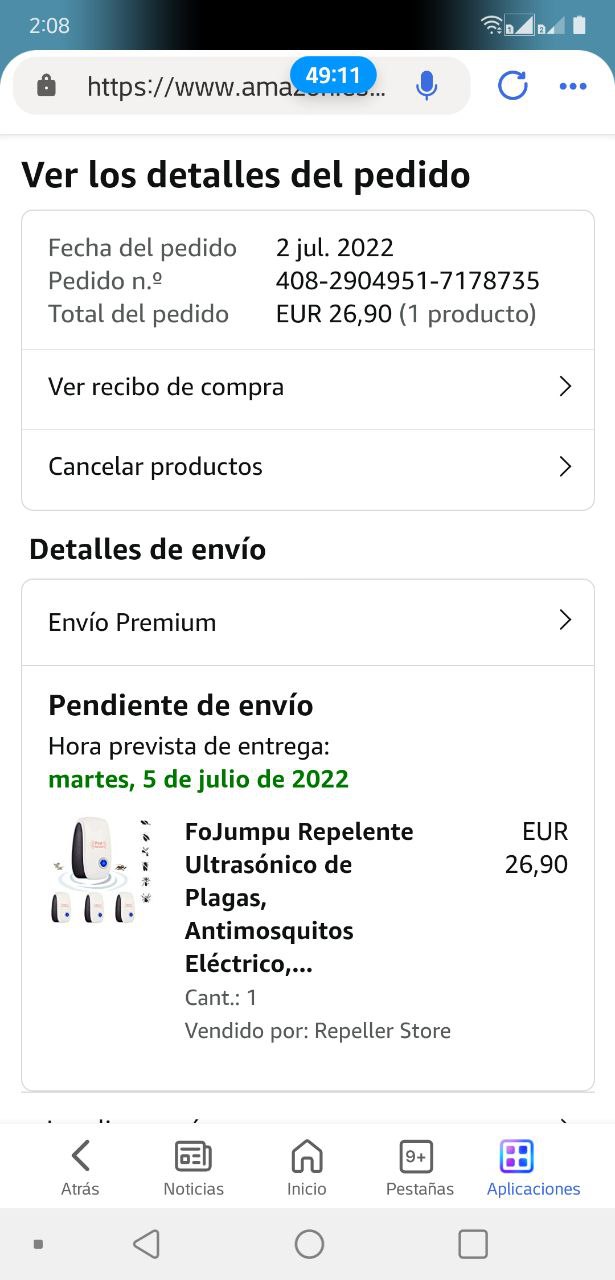The height and width of the screenshot is (1280, 615).
Task: Reload the current page
Action: [x=512, y=87]
